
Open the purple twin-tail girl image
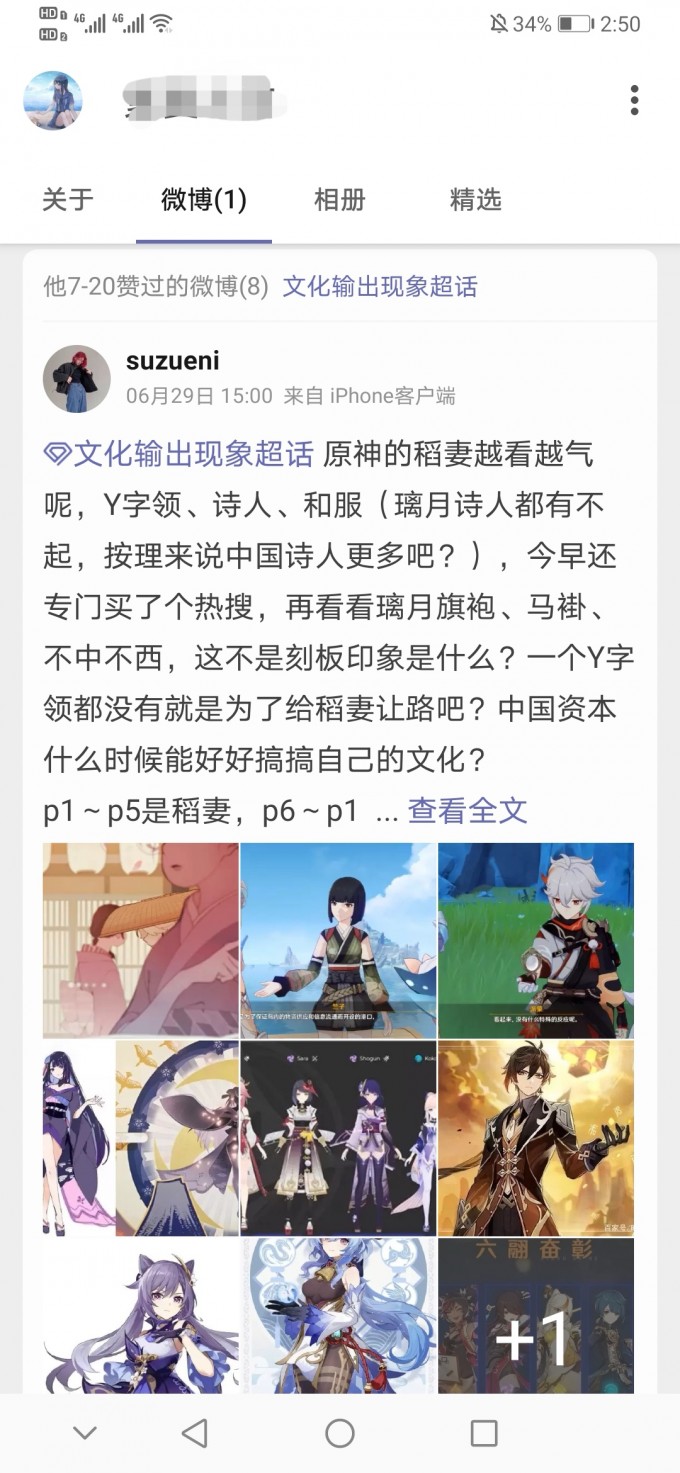click(x=140, y=1315)
